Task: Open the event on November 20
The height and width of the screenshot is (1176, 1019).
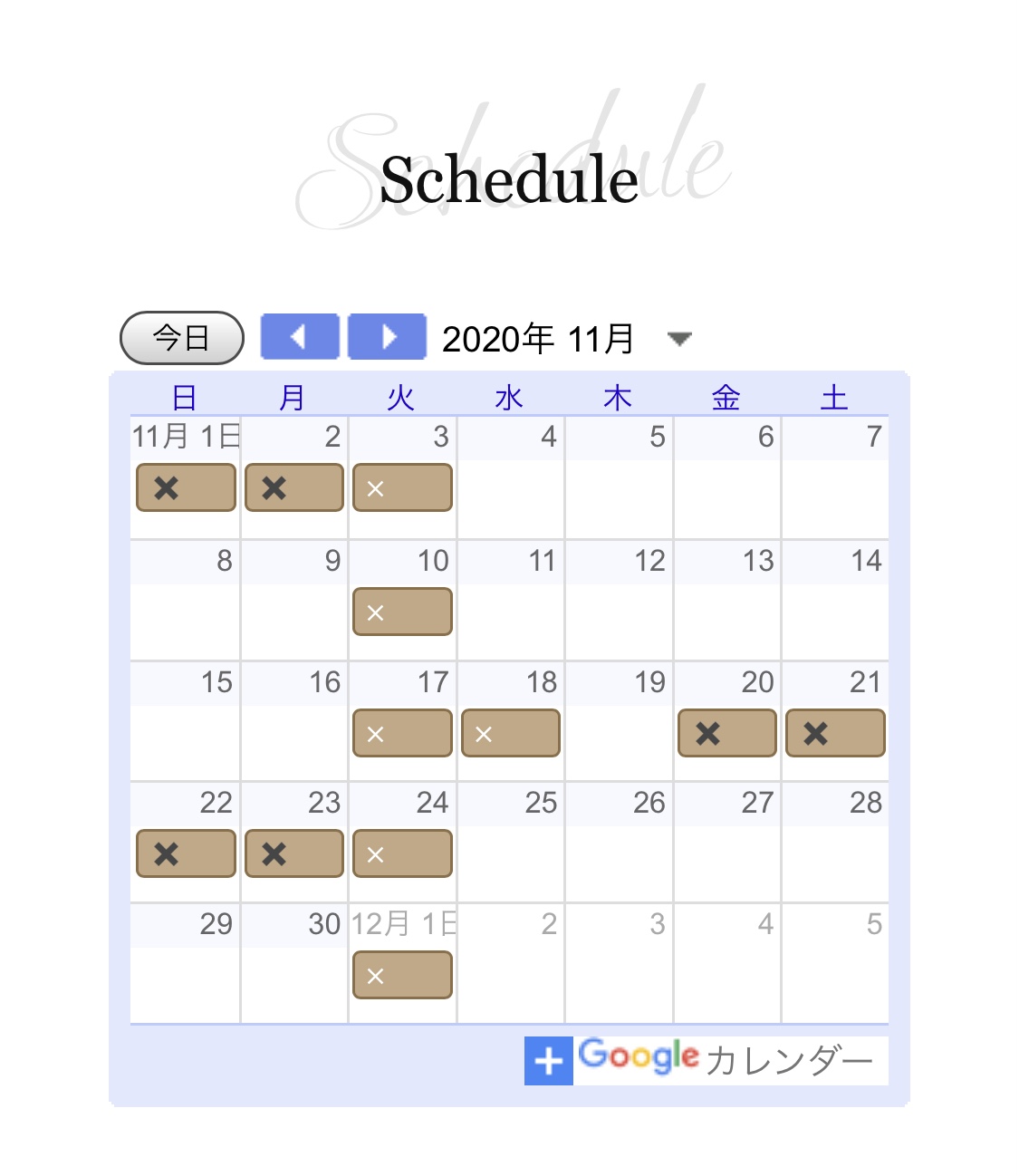Action: [x=727, y=733]
